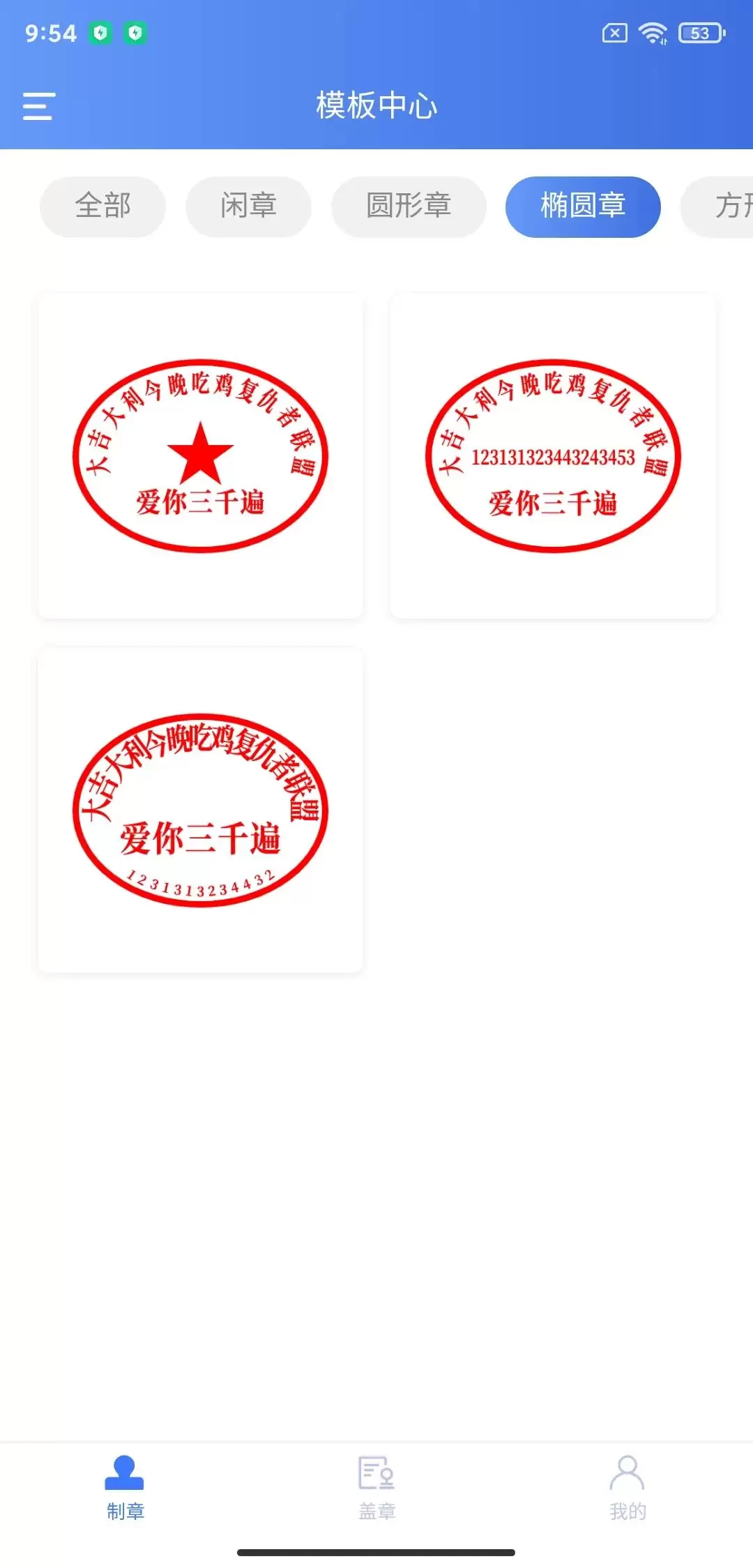
Task: Open the oval stamp with center number line
Action: [553, 455]
